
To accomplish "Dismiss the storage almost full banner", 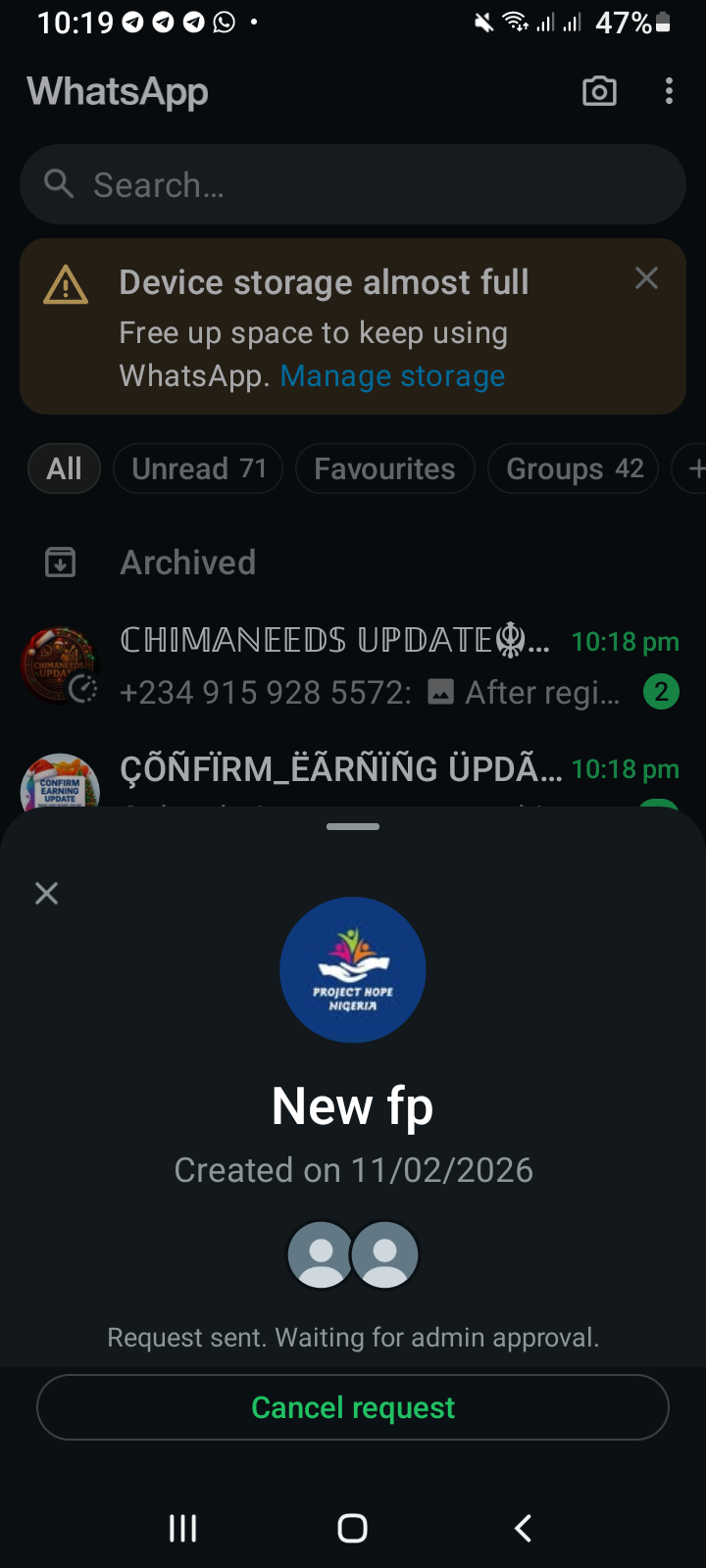I will (x=646, y=278).
